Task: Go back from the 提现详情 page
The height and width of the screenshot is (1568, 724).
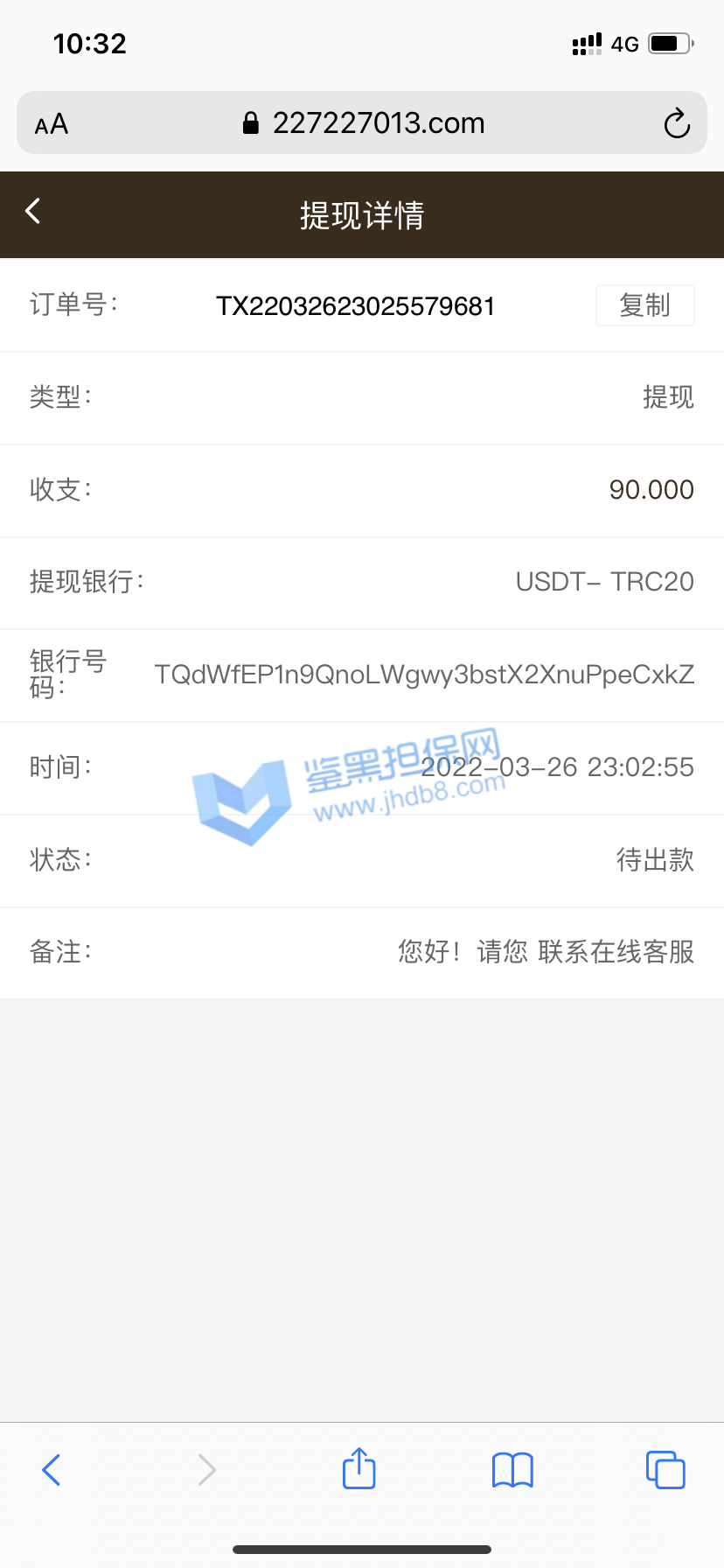Action: click(x=33, y=211)
